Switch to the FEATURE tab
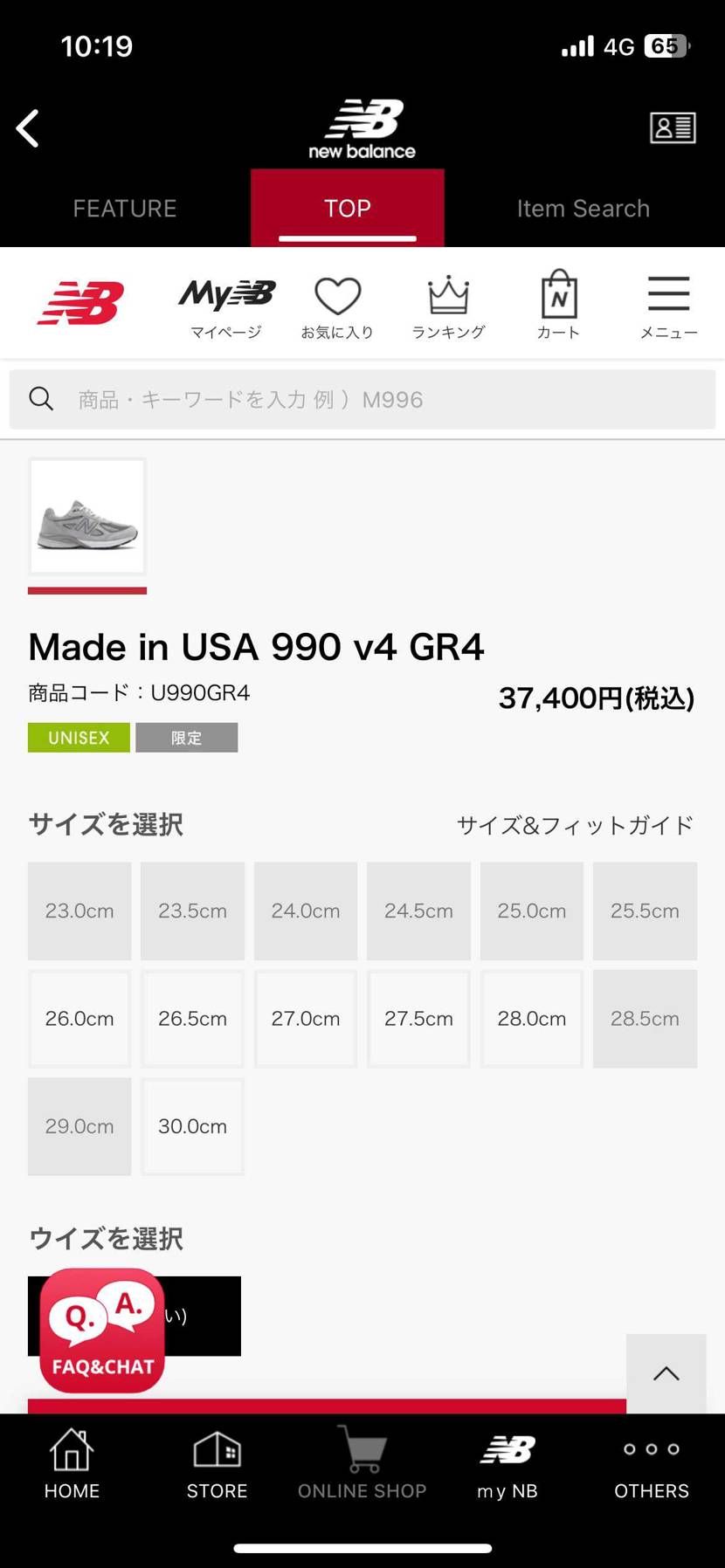Screen dimensions: 725x1568 (x=125, y=208)
